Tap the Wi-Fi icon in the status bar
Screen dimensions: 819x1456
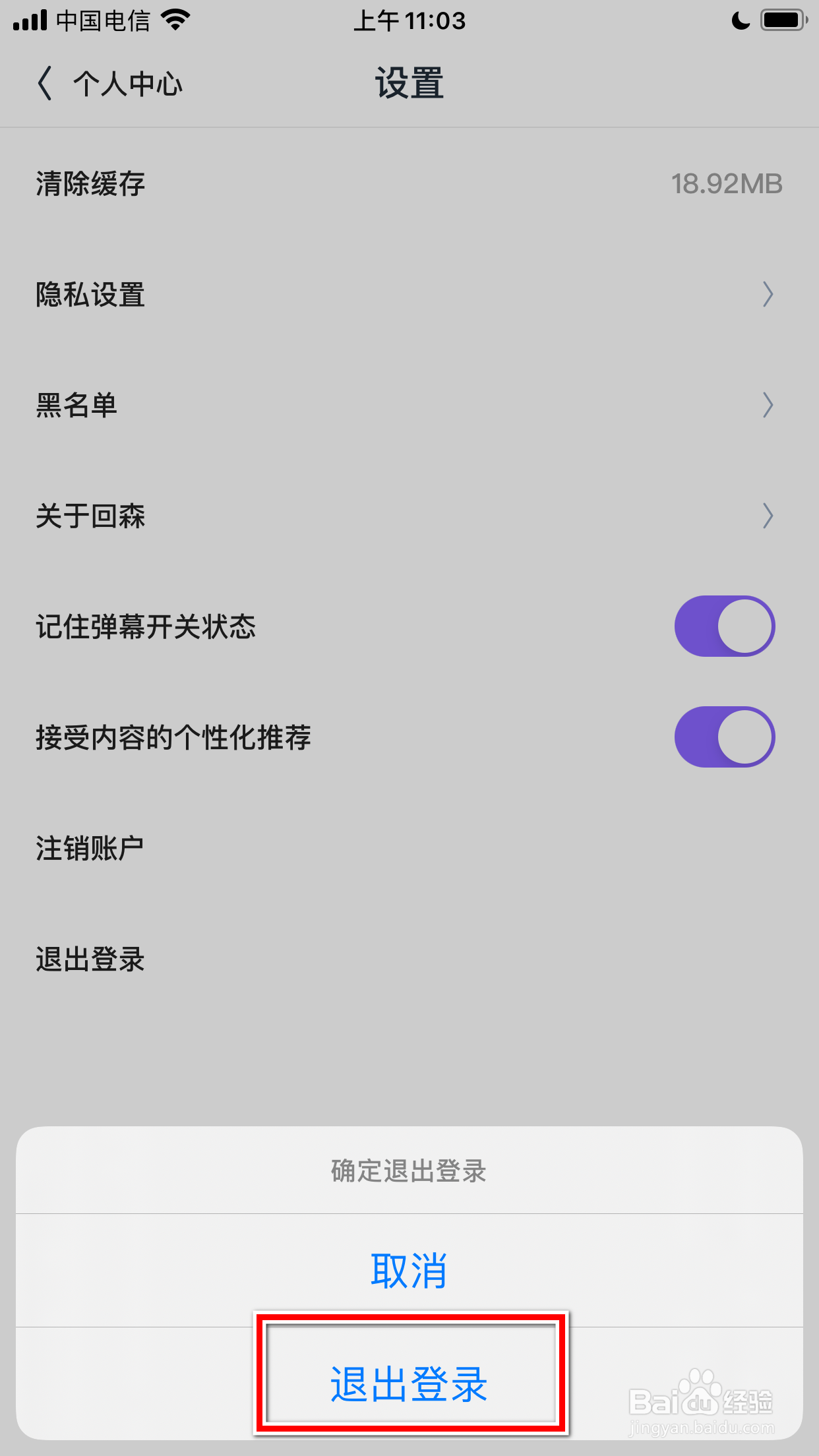pyautogui.click(x=175, y=20)
